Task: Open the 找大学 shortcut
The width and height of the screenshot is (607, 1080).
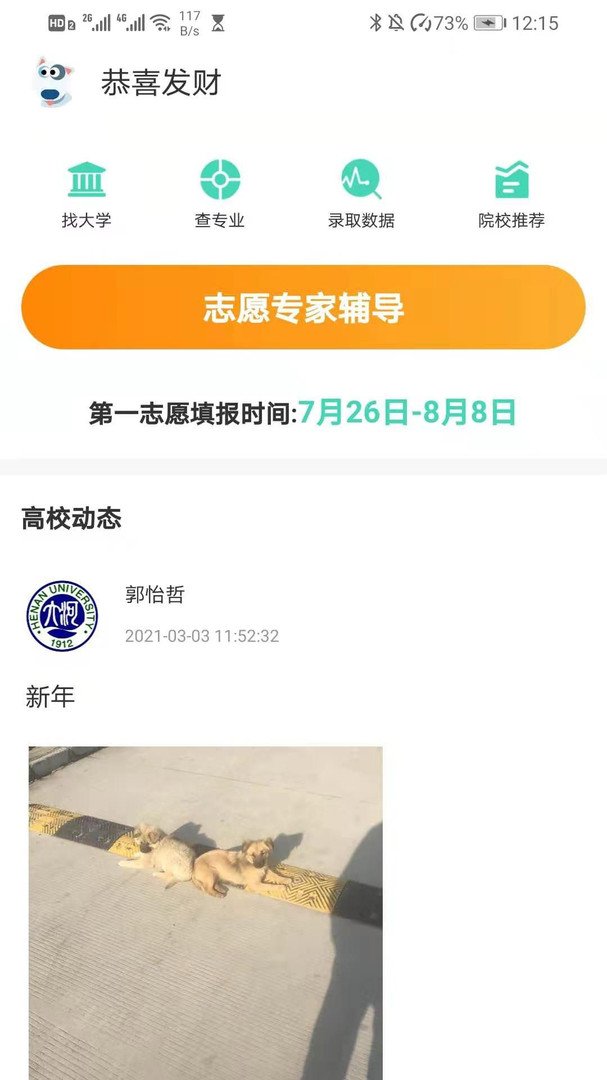Action: click(86, 195)
